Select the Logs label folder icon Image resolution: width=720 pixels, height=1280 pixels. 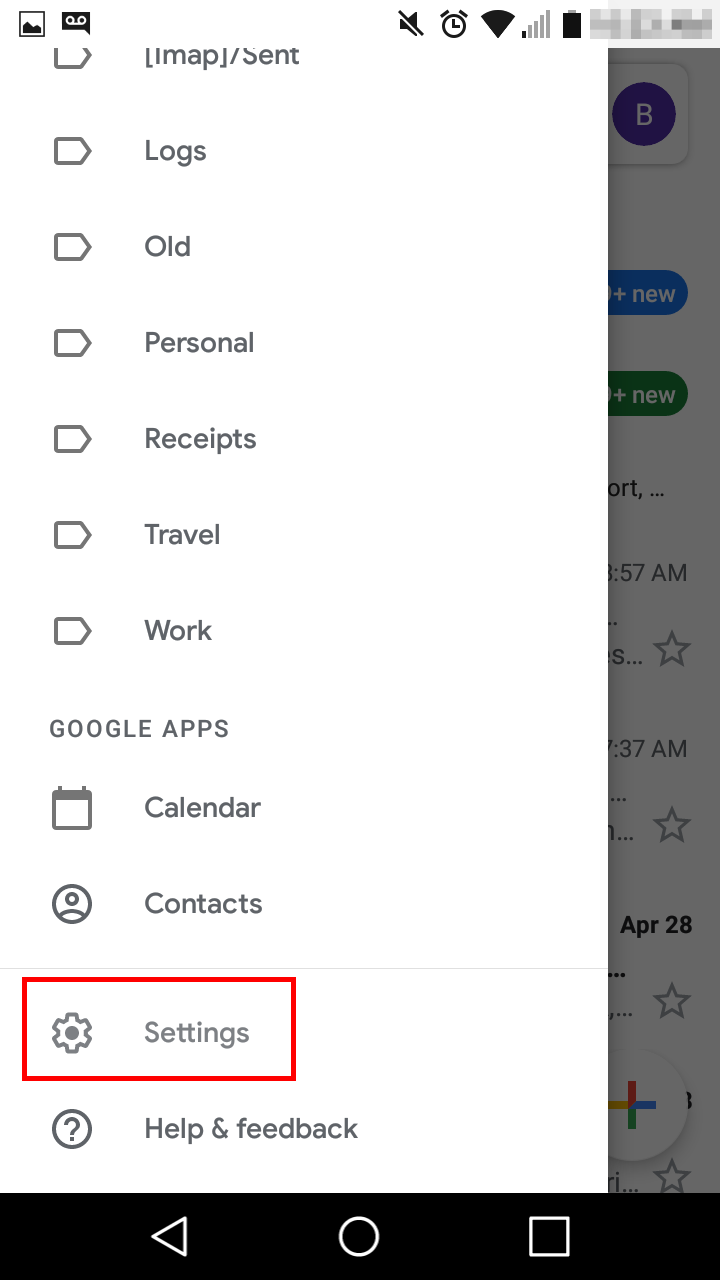[71, 151]
